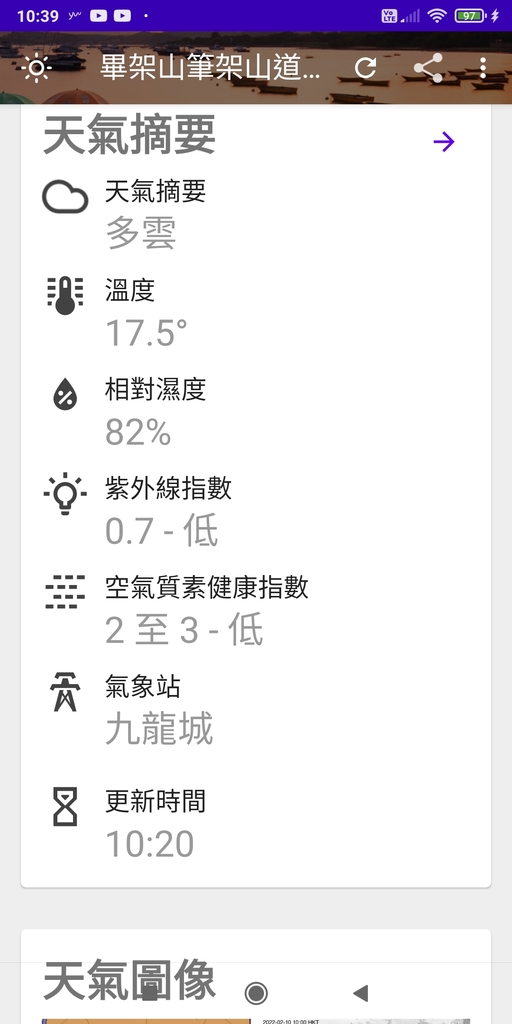Refresh the weather data

click(x=366, y=68)
